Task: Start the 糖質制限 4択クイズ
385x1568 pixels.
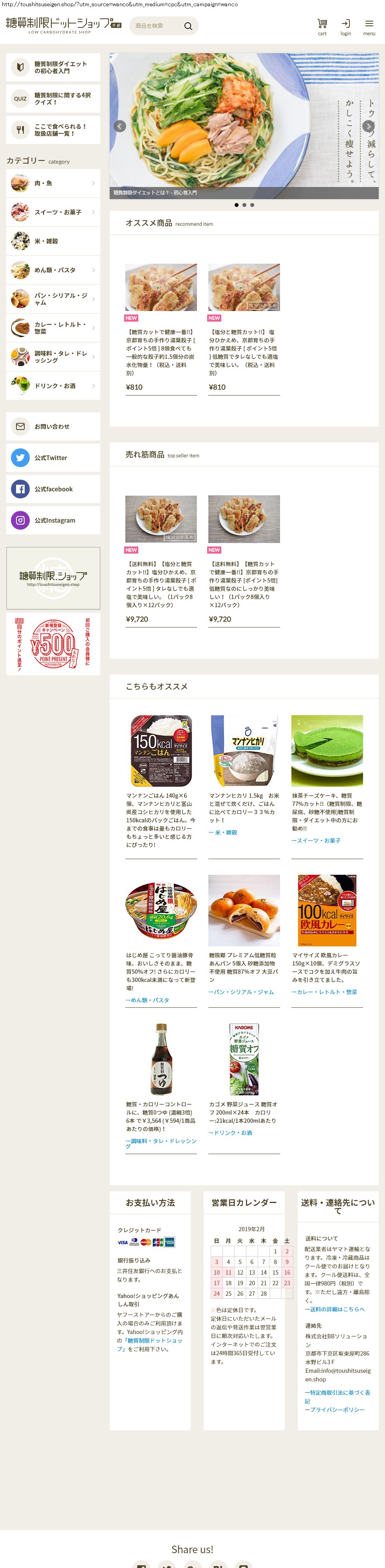Action: (53, 99)
